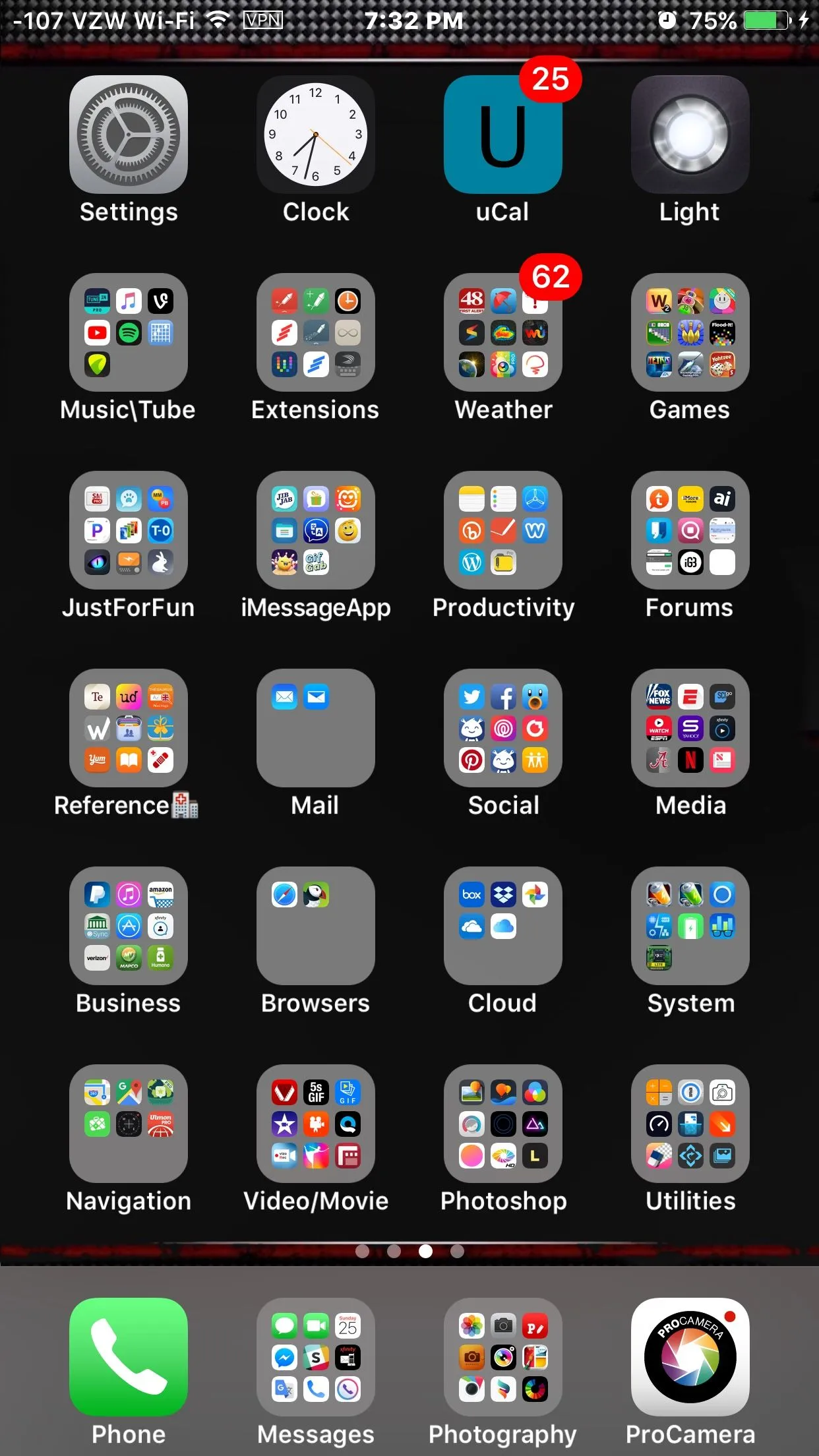Launch the Phone app from dock

click(129, 1357)
